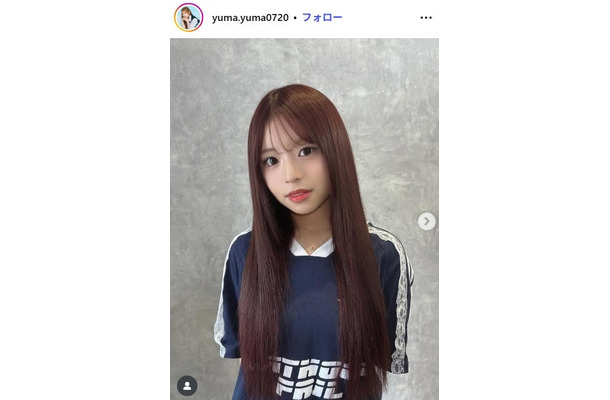Go to the next photo in the carousel
Viewport: 610px width, 400px height.
[426, 221]
